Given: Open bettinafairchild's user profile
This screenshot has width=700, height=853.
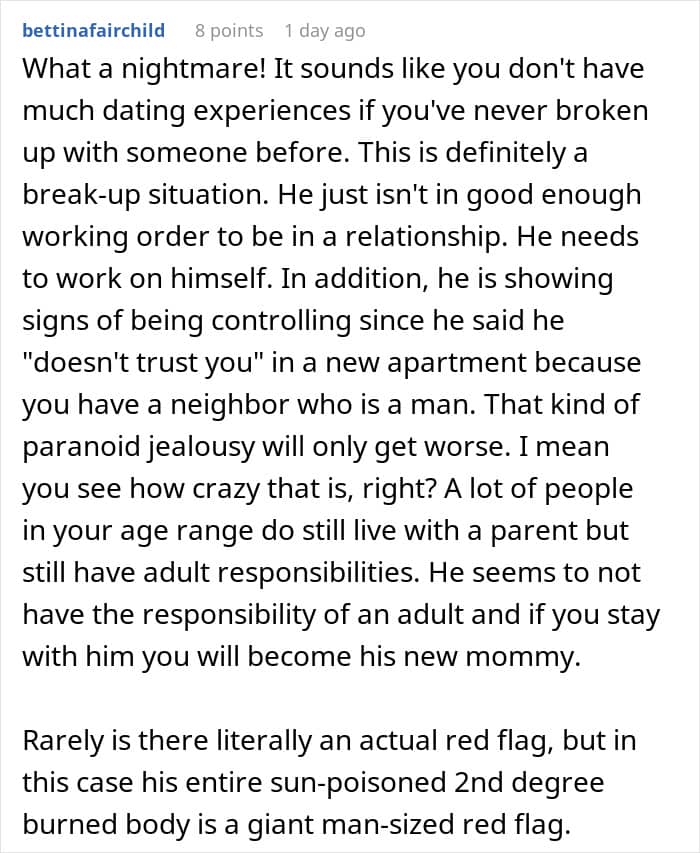Looking at the screenshot, I should tap(94, 30).
